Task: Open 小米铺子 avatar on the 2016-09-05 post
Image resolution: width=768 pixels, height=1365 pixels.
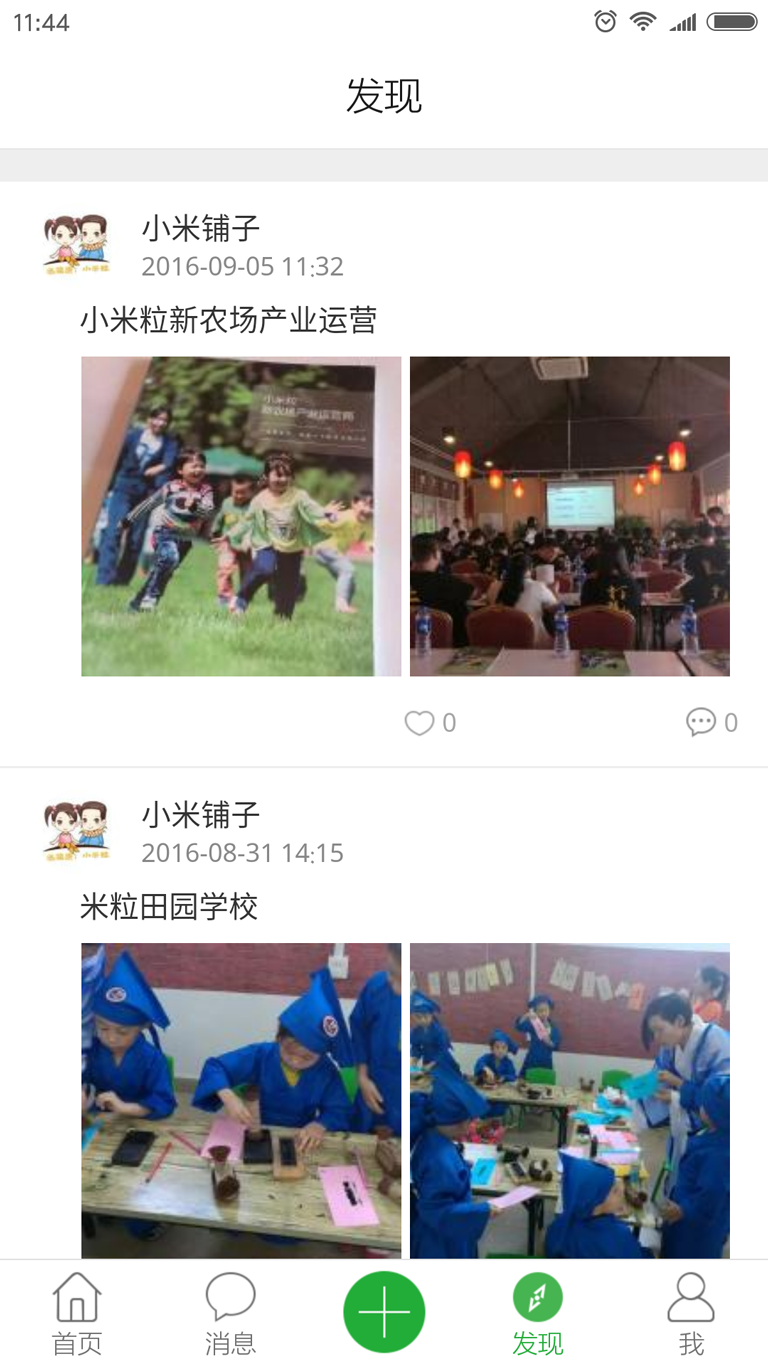Action: tap(76, 245)
